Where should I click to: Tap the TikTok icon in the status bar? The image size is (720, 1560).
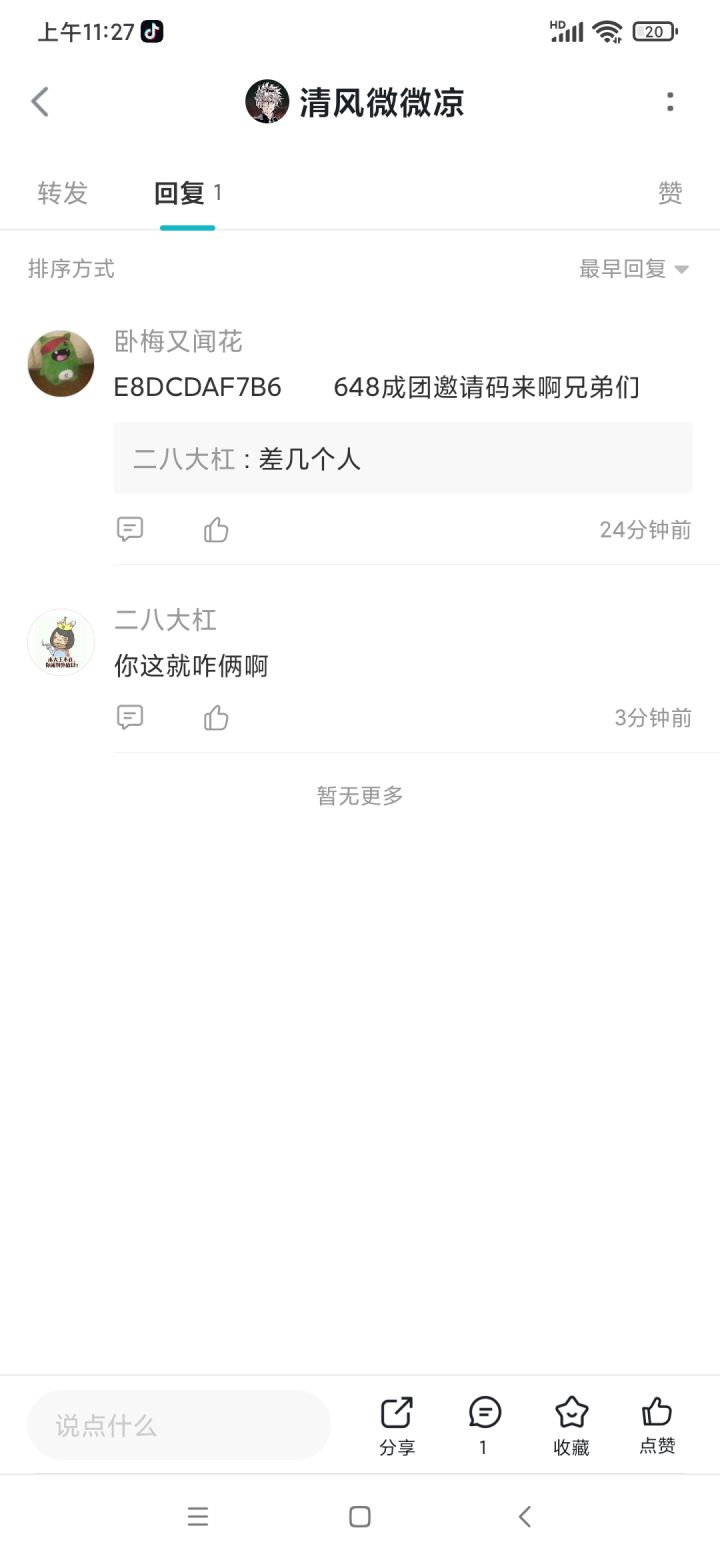coord(150,31)
